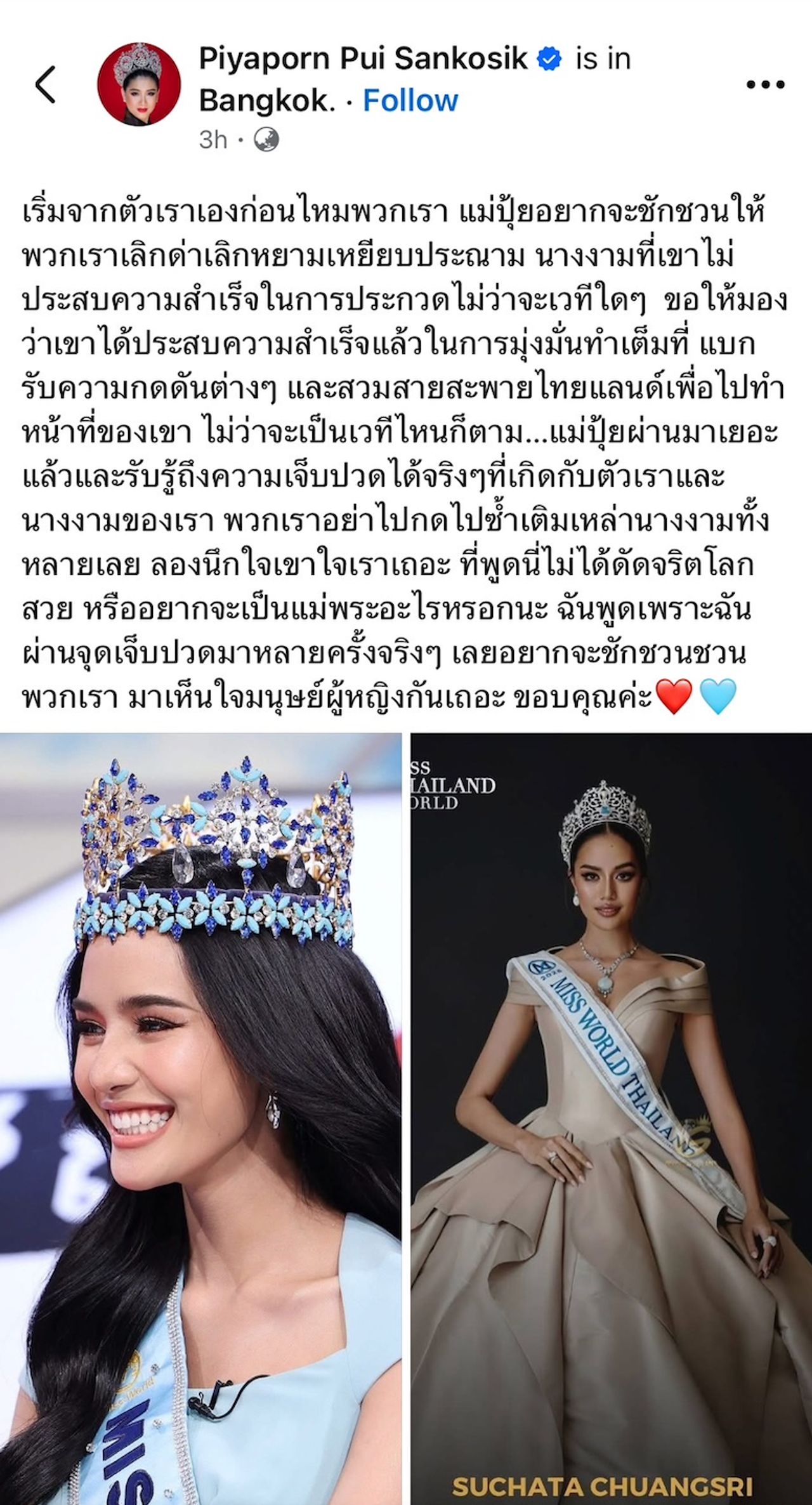Open the photo with the blue crown
The image size is (812, 1505).
(200, 1117)
